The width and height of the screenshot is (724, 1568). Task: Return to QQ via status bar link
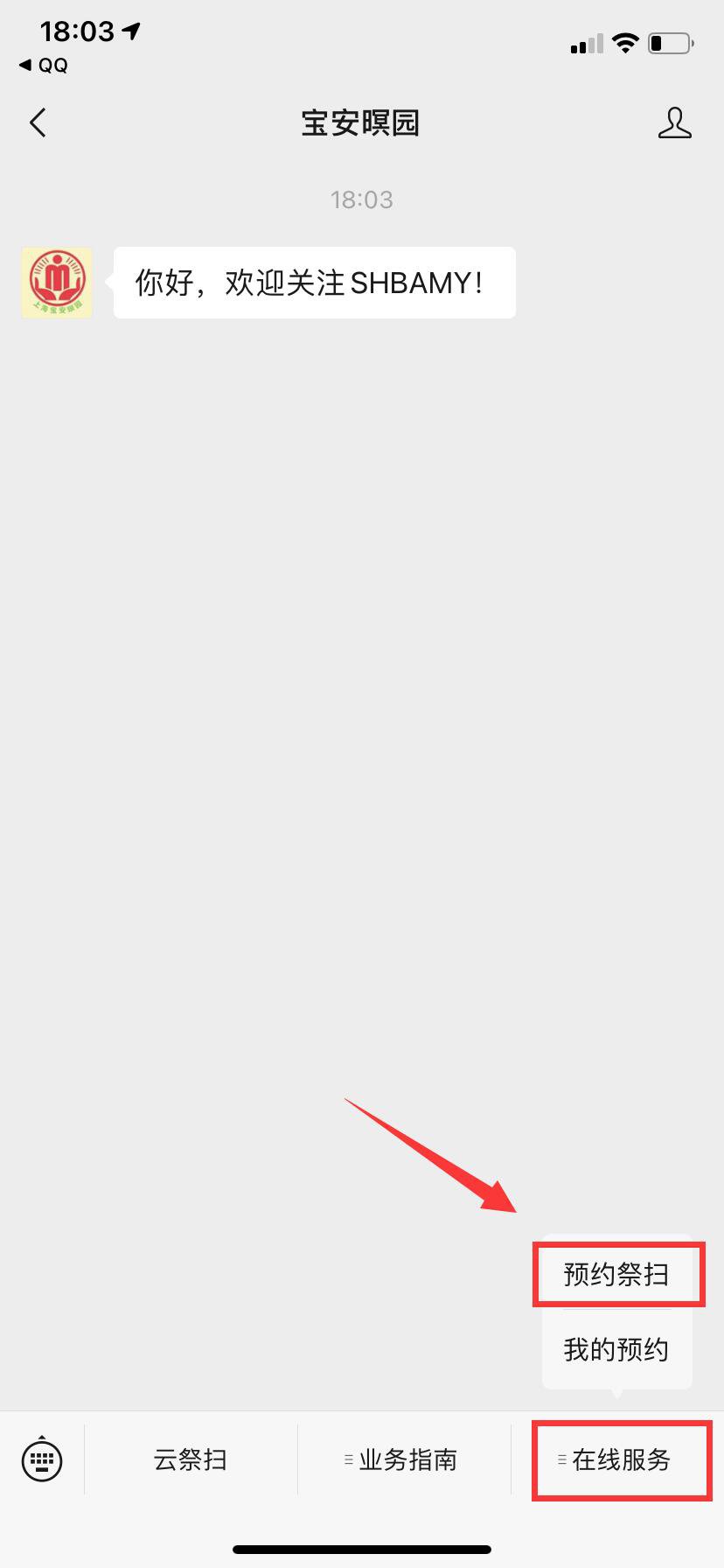pos(44,66)
